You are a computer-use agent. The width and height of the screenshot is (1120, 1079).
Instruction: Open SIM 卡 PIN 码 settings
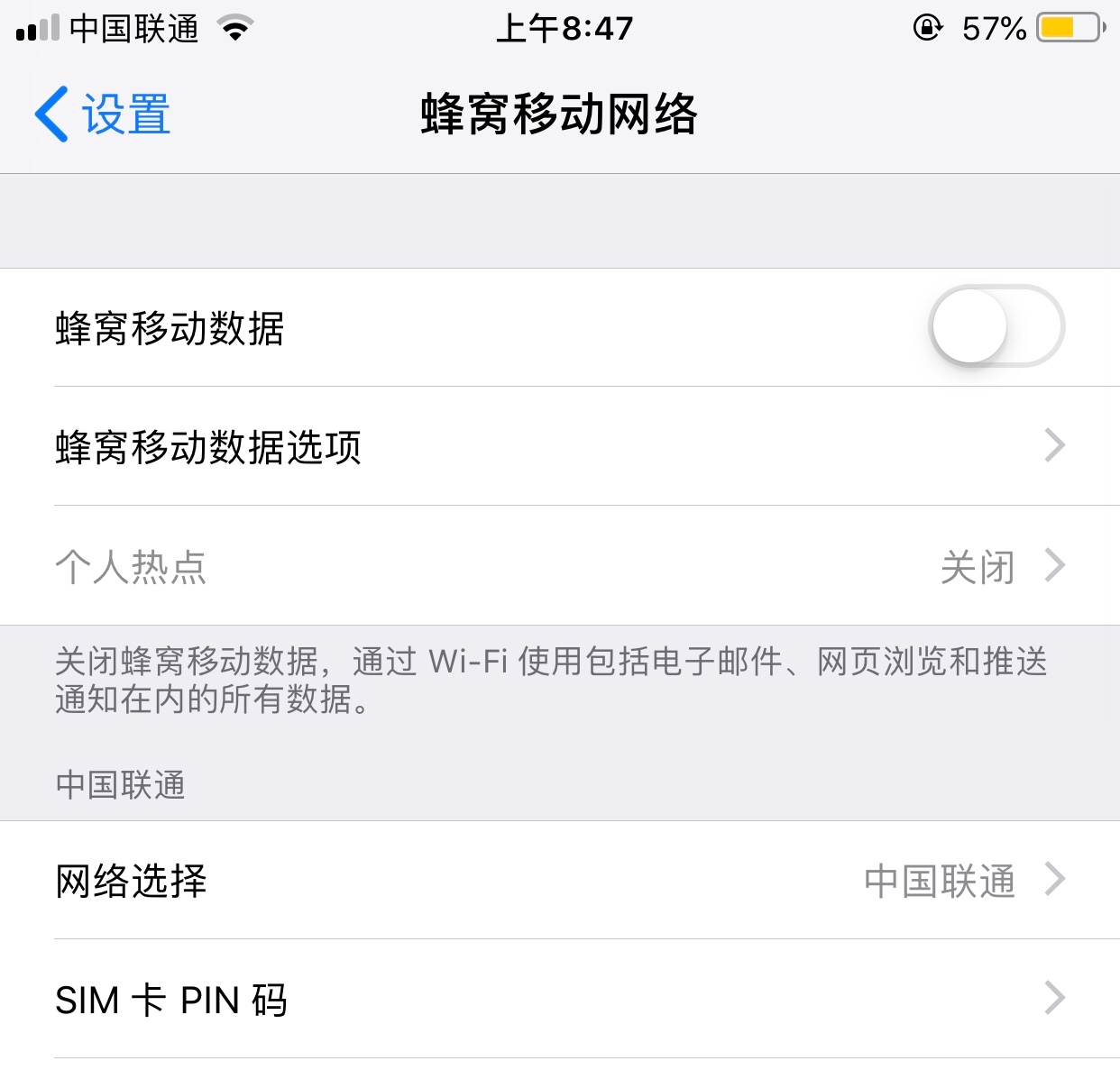[x=559, y=1000]
